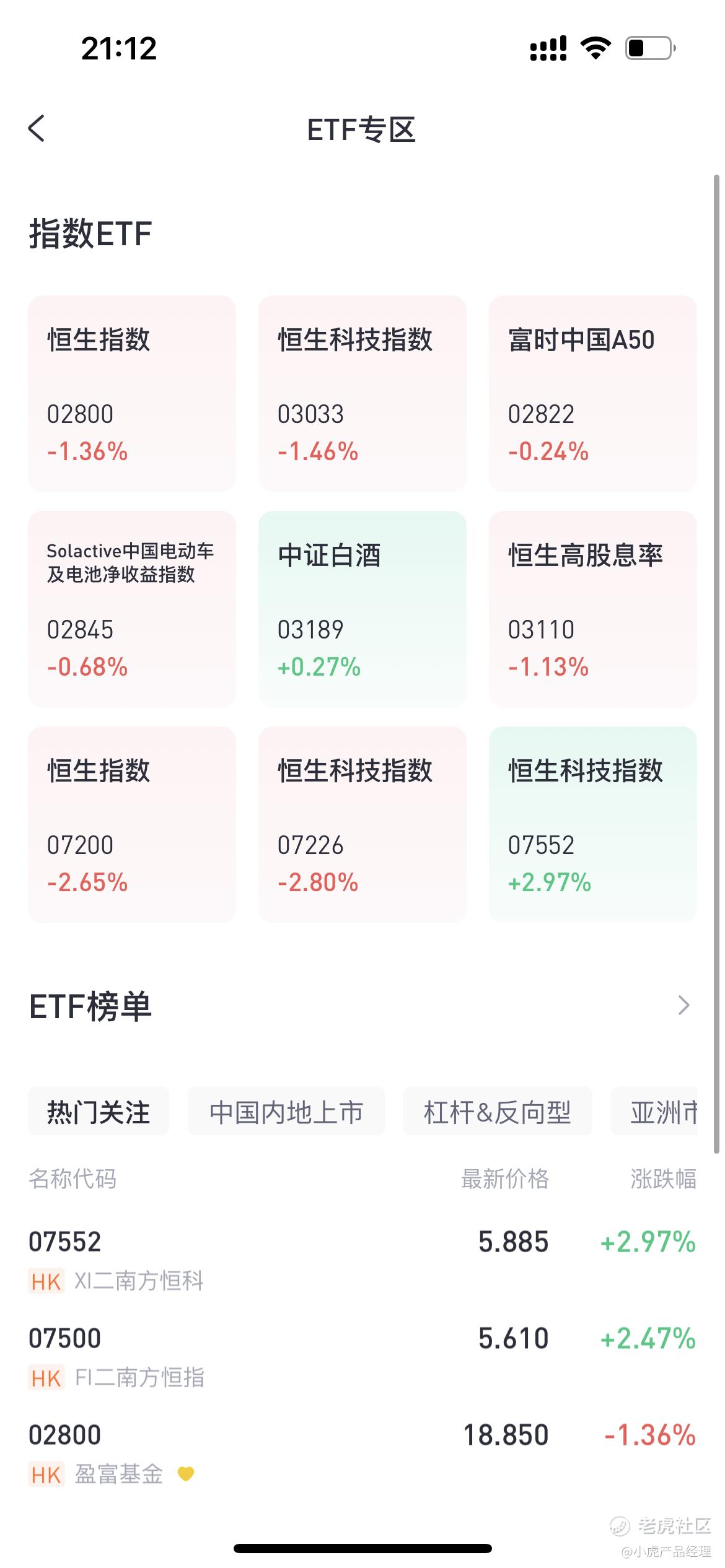The image size is (725, 1568).
Task: Select the 热门关注 tab
Action: point(99,1112)
